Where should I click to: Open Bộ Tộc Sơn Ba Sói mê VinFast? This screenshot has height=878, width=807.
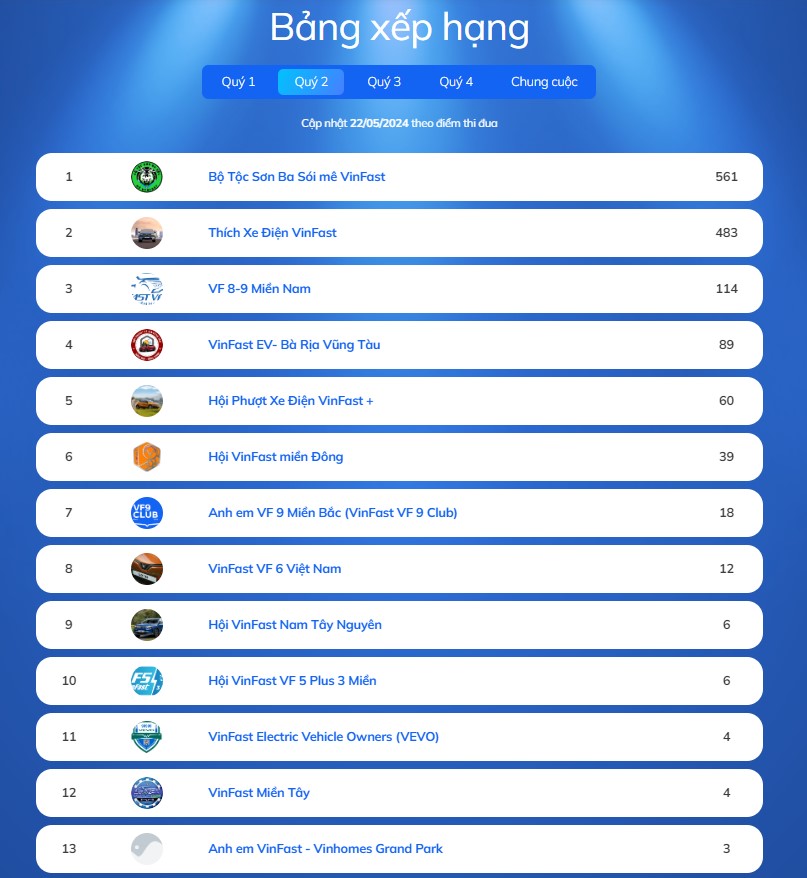tap(297, 177)
